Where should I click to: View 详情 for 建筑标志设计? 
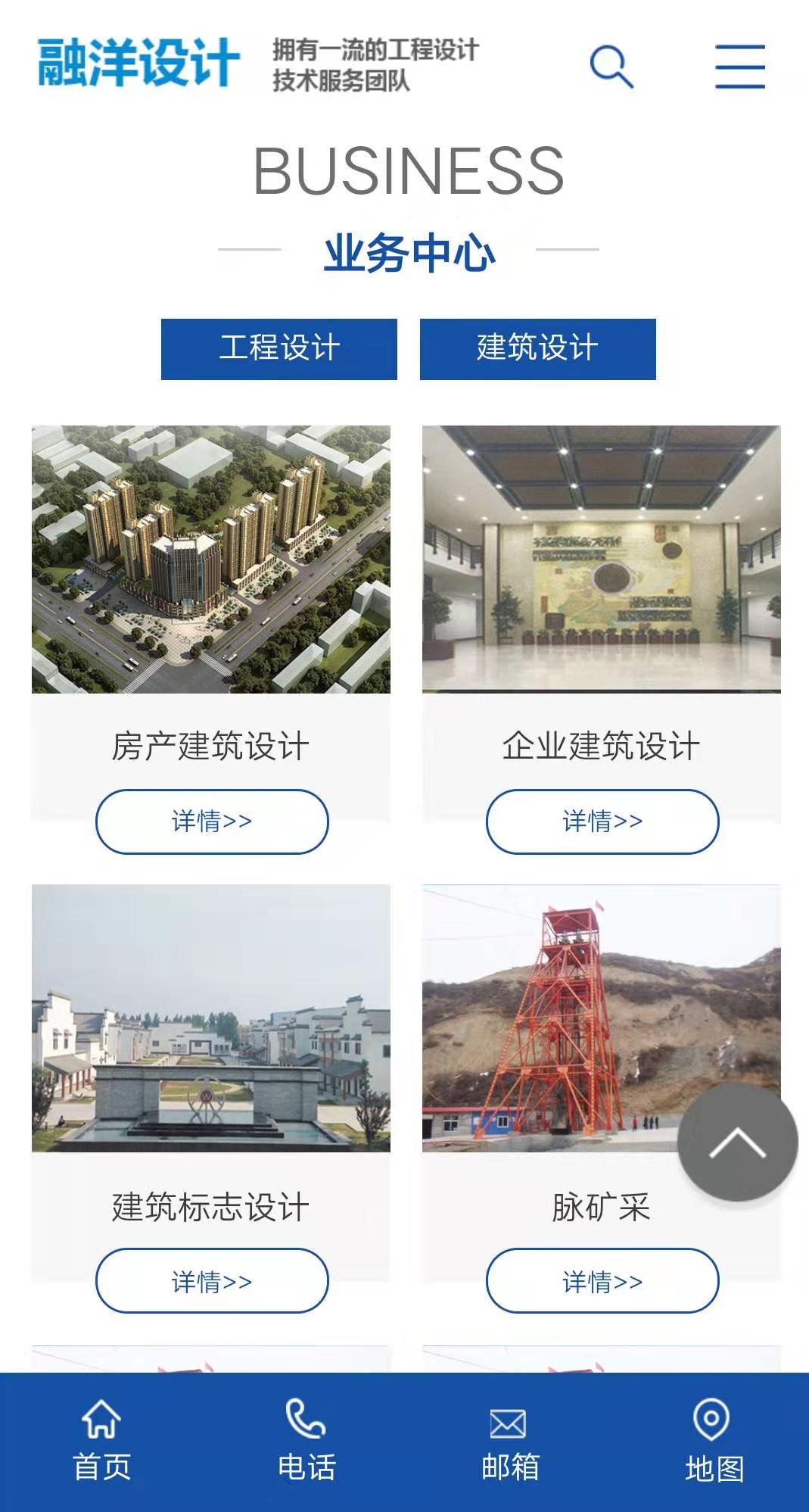[x=212, y=1281]
